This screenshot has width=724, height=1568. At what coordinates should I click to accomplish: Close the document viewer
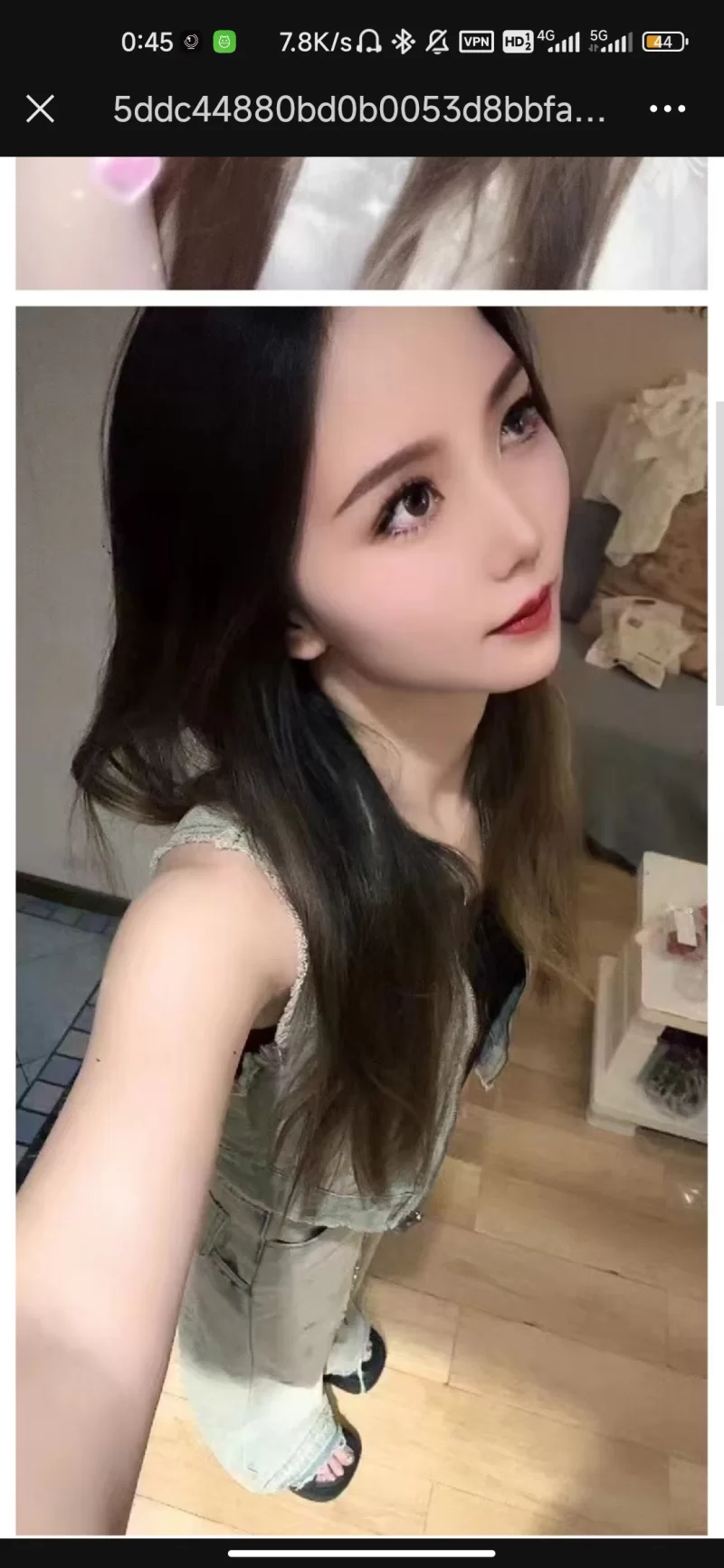click(x=40, y=109)
